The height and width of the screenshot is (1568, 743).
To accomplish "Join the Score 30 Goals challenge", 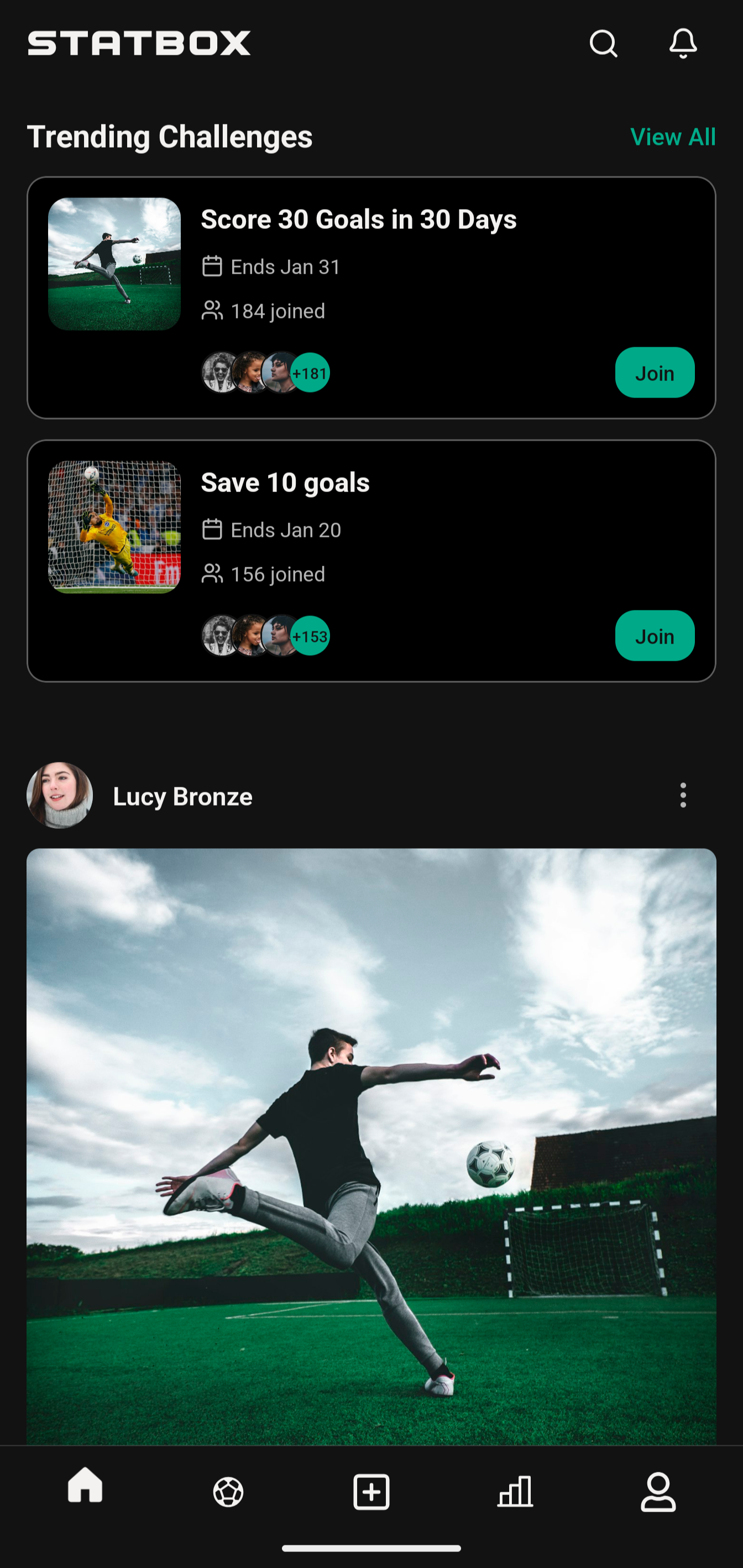I will tap(654, 373).
